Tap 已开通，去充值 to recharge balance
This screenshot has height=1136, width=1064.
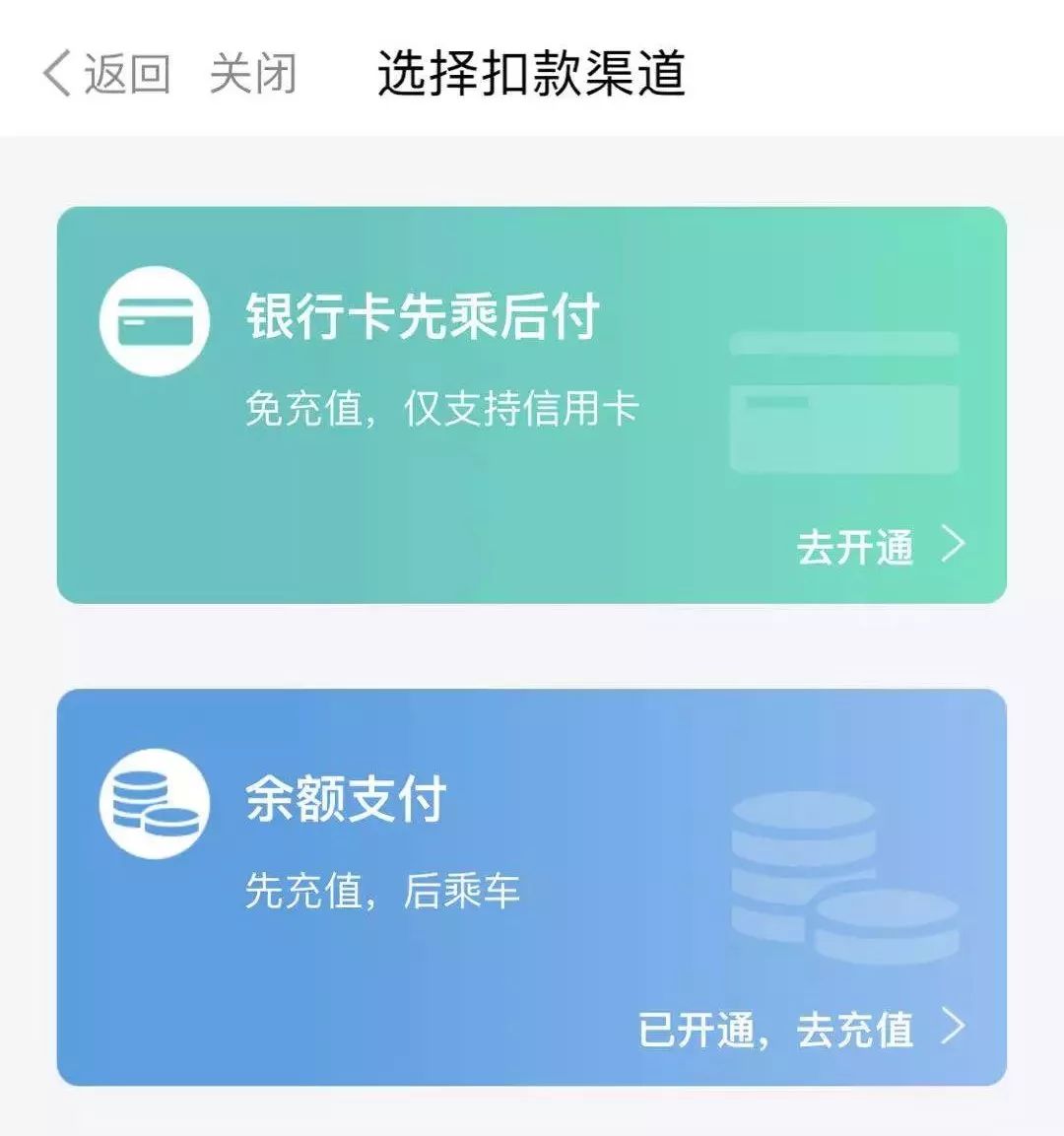point(800,1029)
